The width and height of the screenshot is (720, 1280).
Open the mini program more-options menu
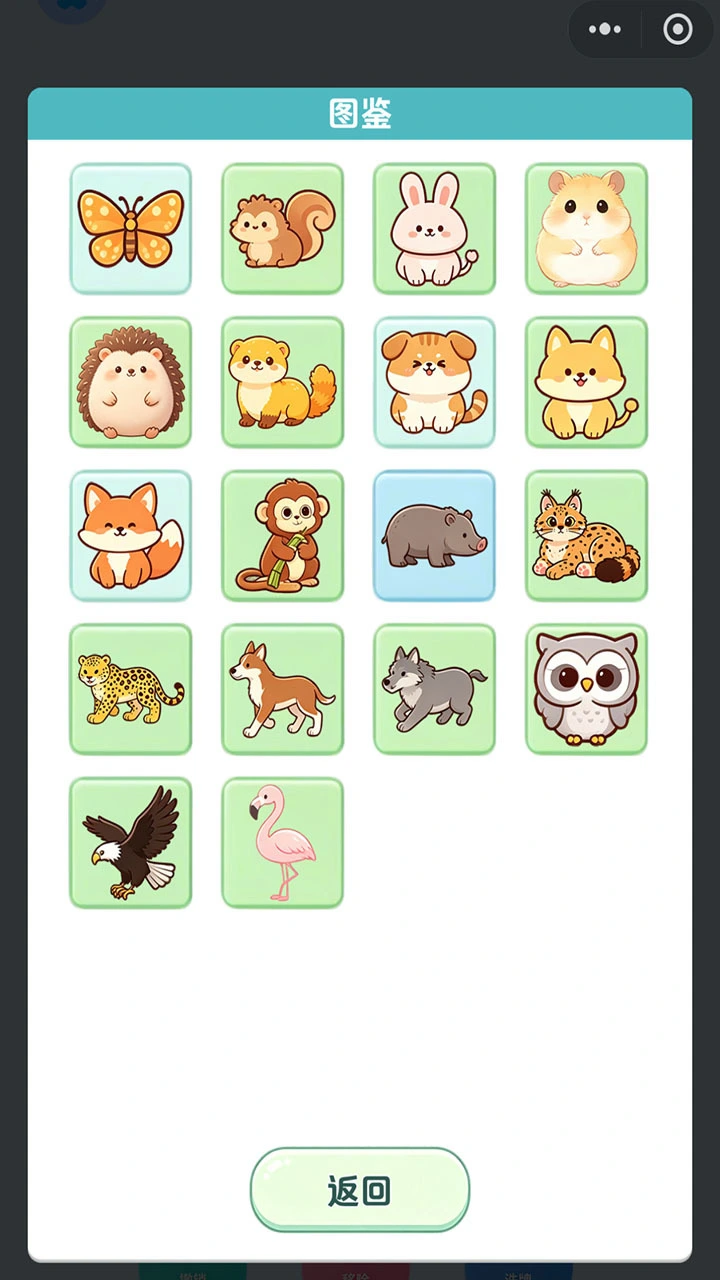pos(605,29)
